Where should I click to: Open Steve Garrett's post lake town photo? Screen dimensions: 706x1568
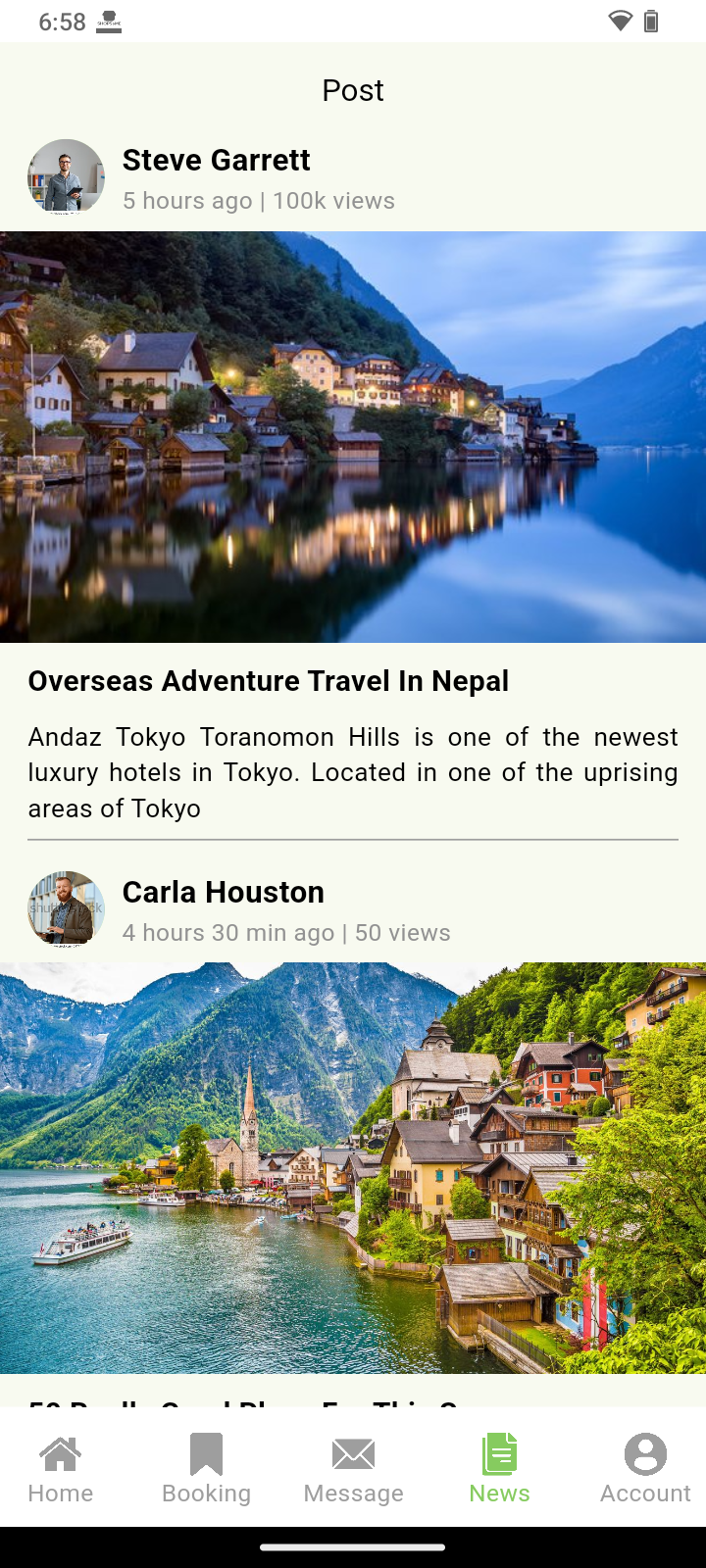(x=353, y=436)
